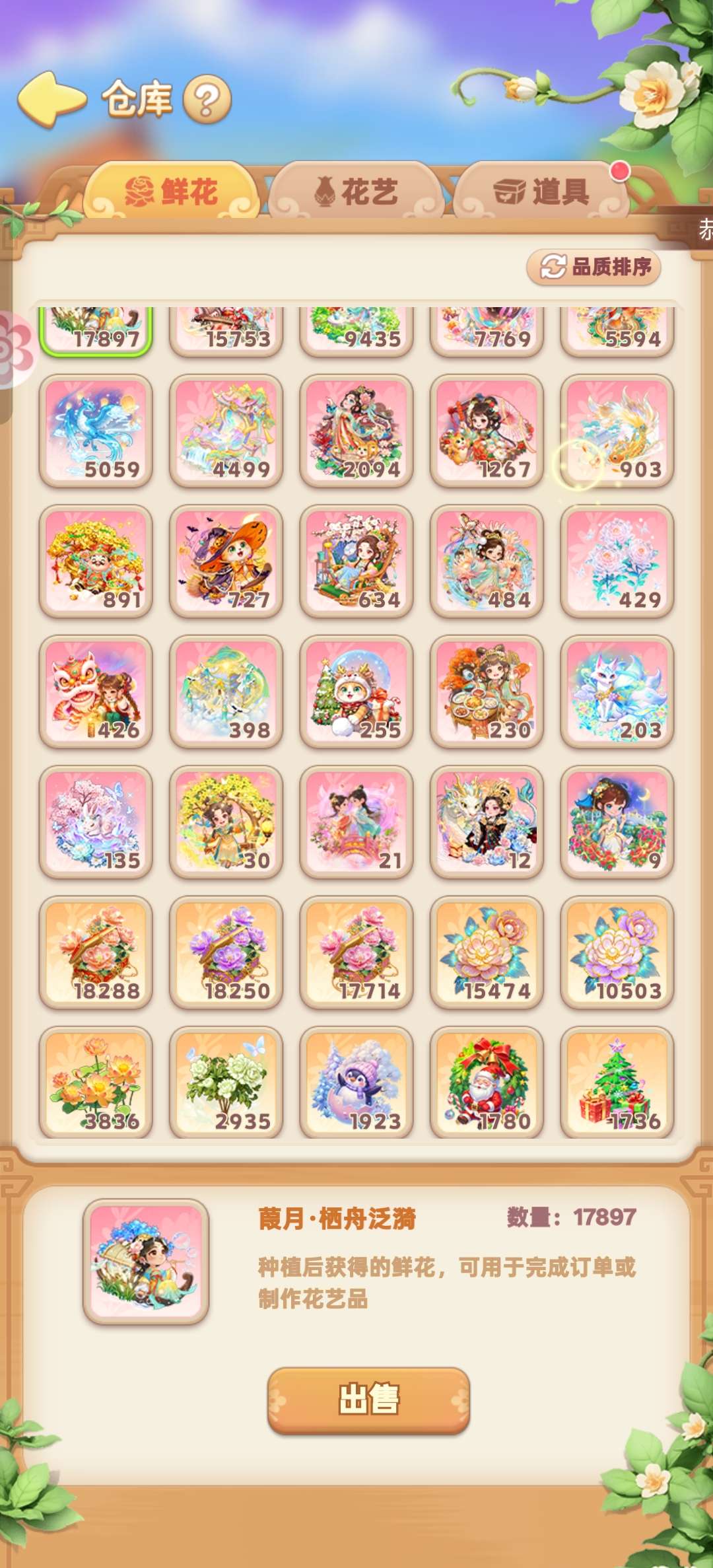The width and height of the screenshot is (713, 1568).
Task: Switch to the 道具 tab
Action: [x=541, y=192]
